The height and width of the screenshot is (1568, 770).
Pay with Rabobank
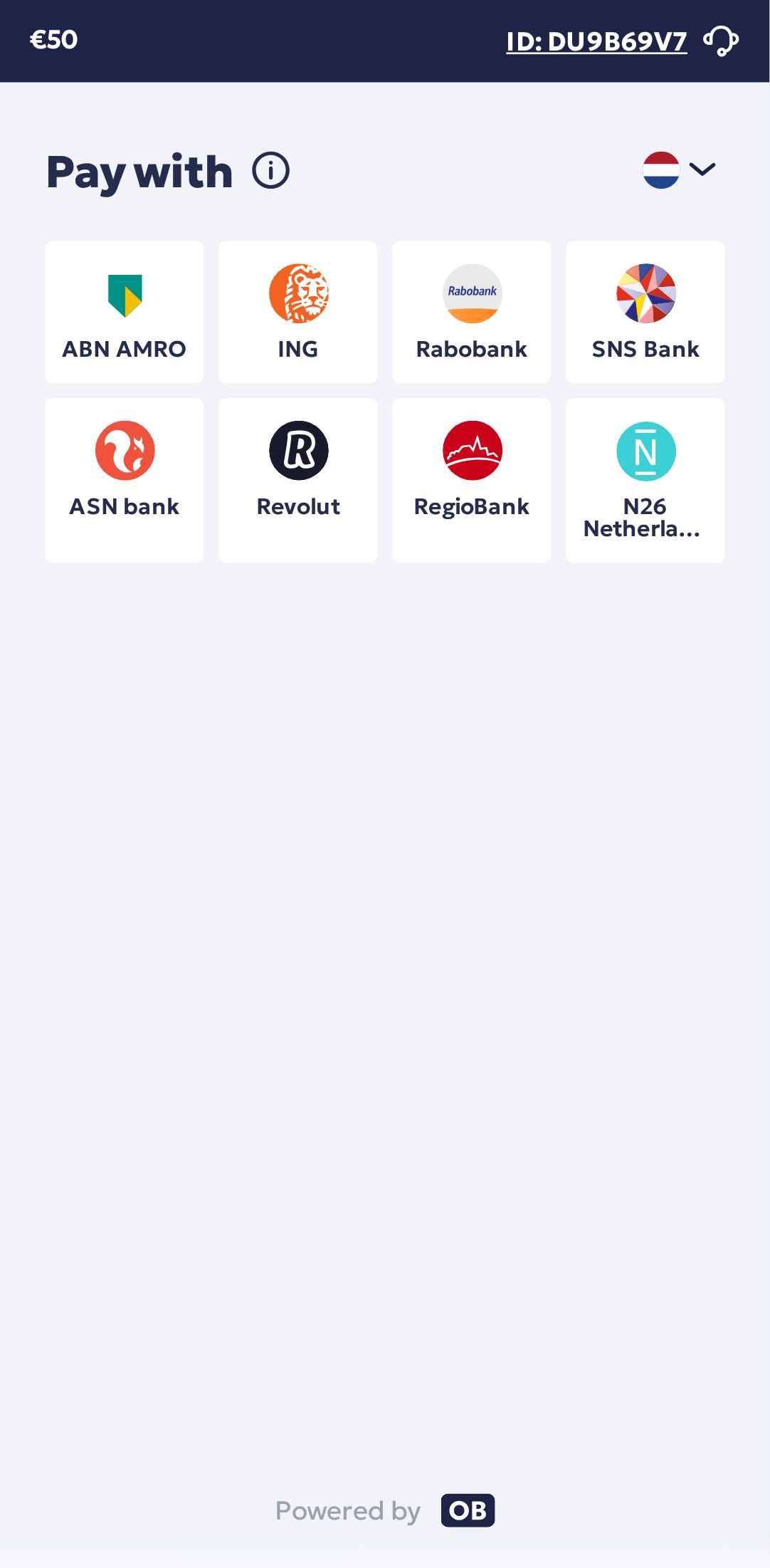pyautogui.click(x=472, y=312)
